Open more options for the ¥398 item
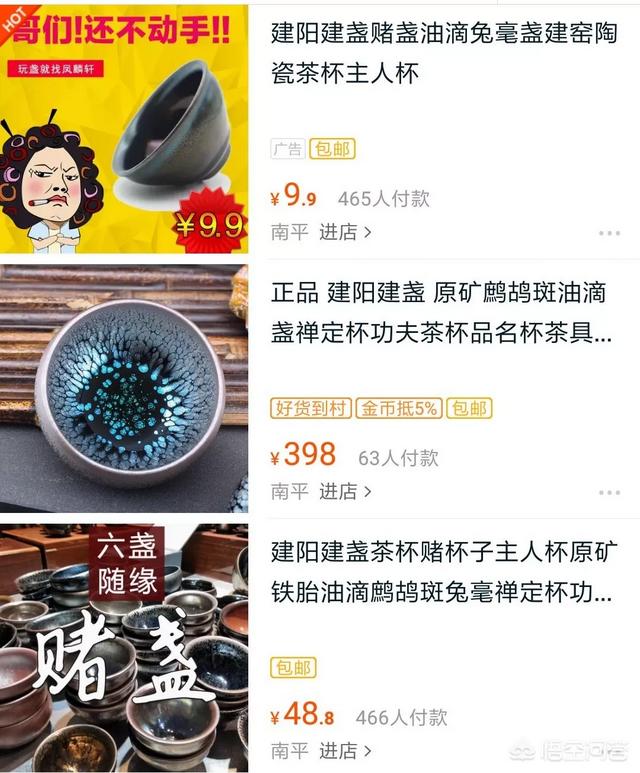 609,493
